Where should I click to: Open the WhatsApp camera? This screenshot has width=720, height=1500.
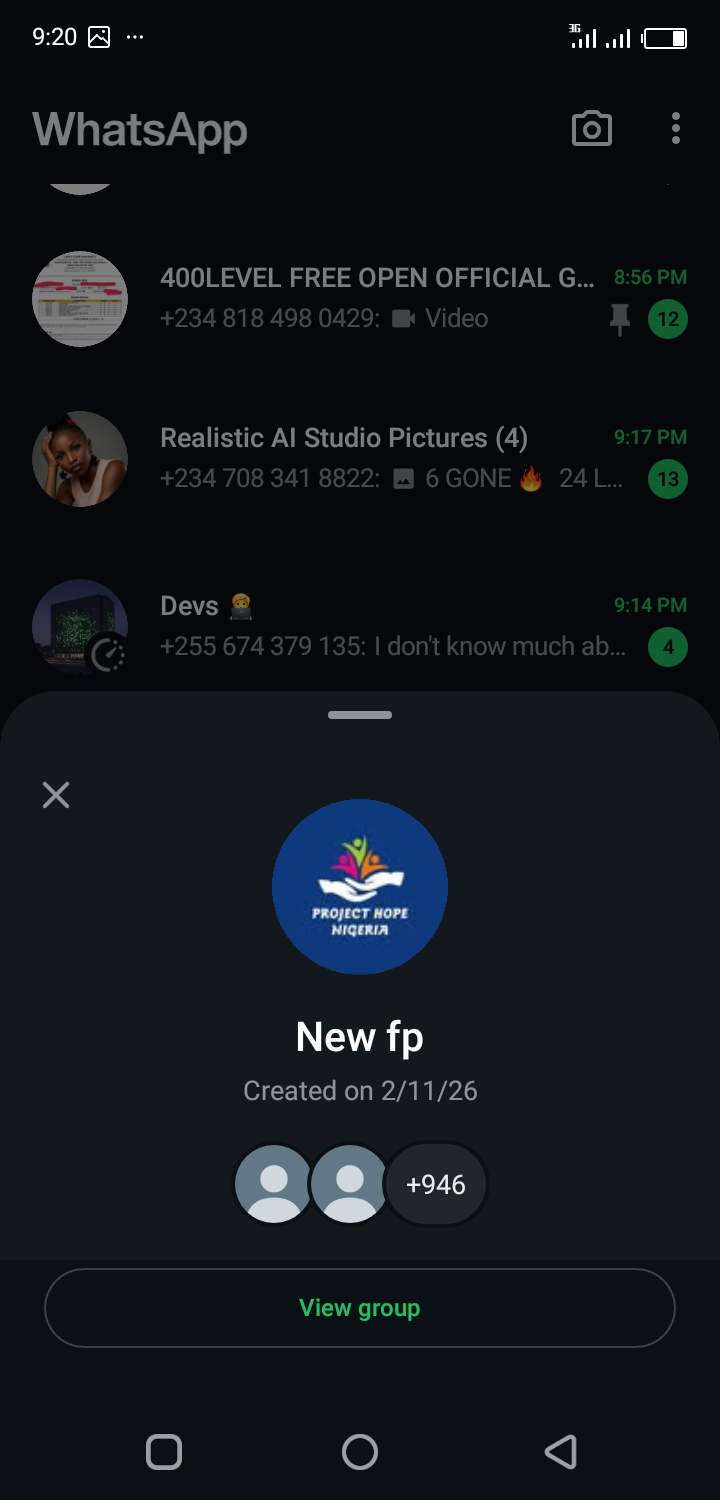tap(591, 129)
